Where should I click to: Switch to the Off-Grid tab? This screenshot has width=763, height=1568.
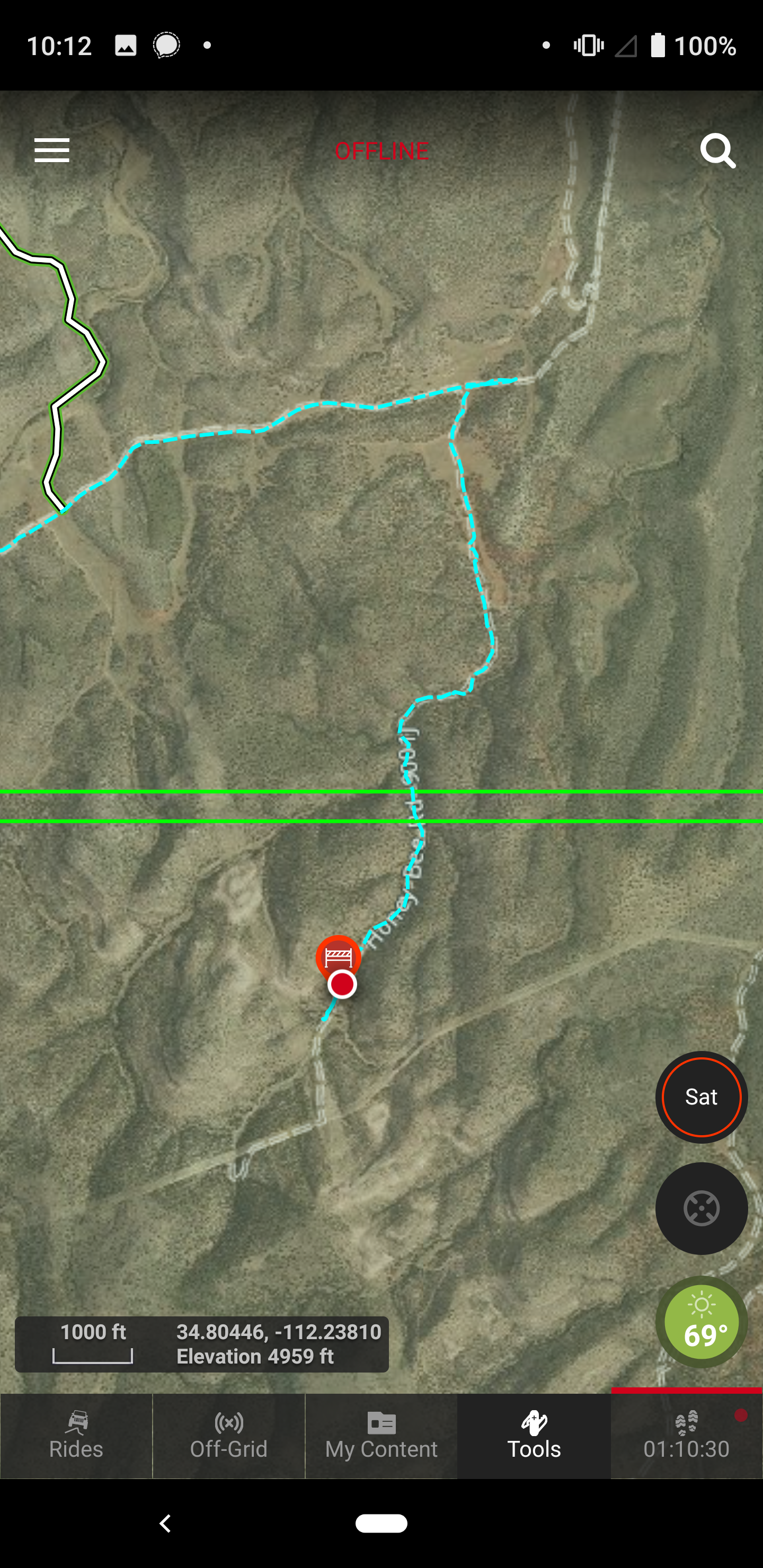click(x=228, y=1437)
